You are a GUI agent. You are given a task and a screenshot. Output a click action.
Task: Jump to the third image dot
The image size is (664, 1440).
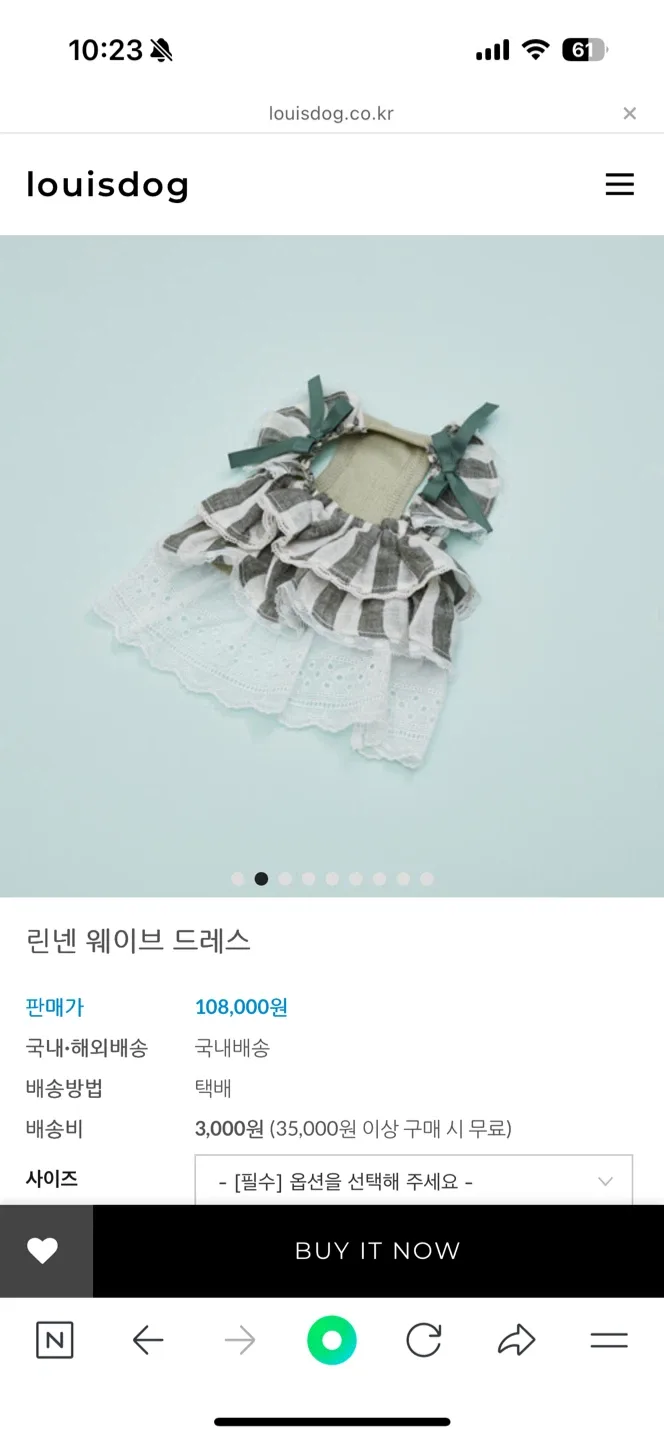click(285, 879)
